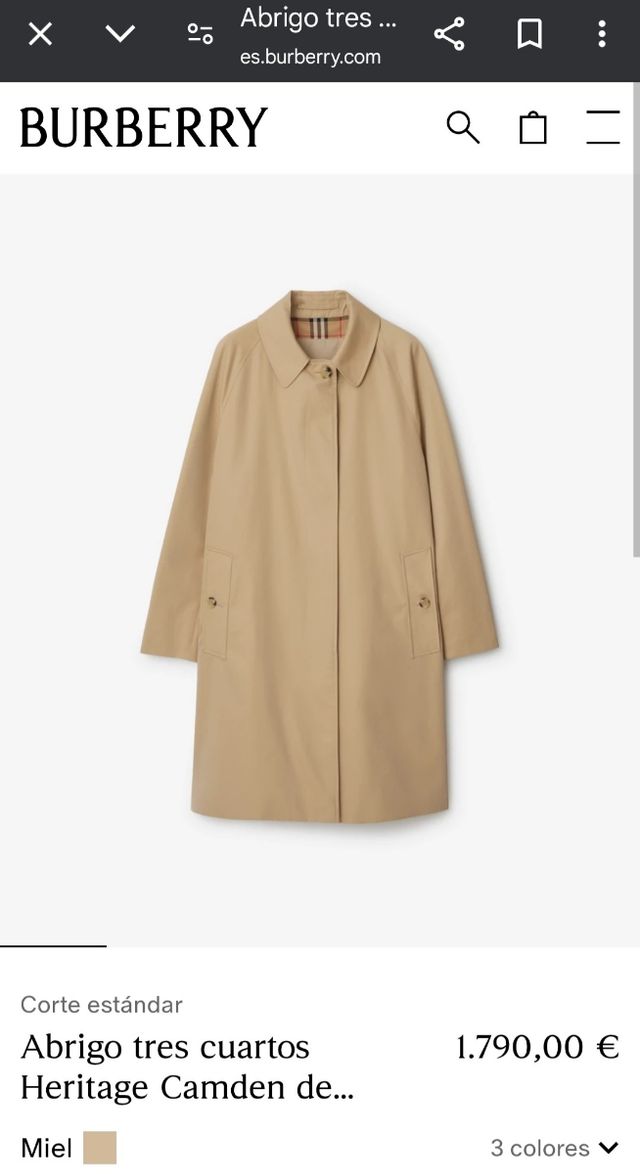Minimize the custom tab with down chevron

(x=120, y=35)
